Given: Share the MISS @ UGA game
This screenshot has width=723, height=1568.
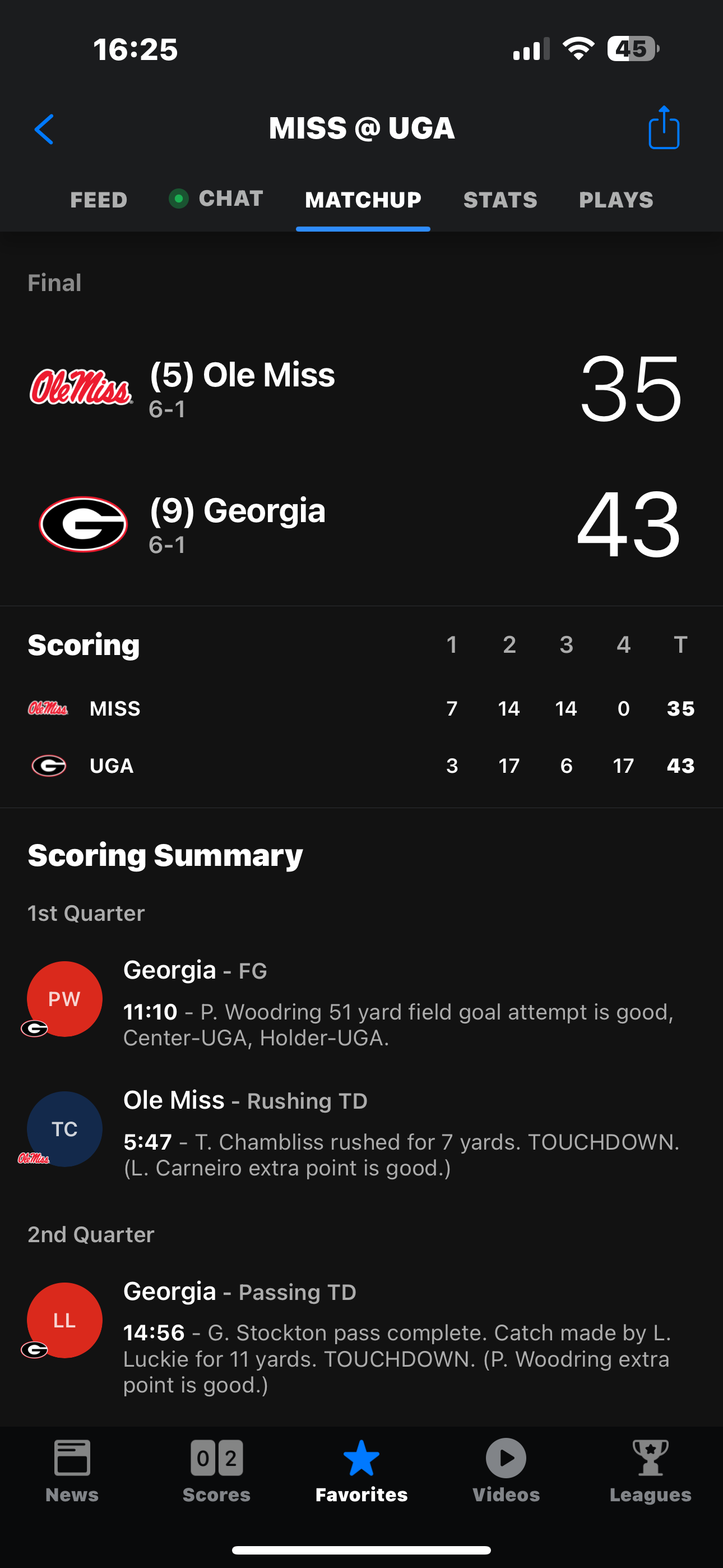Looking at the screenshot, I should coord(664,128).
